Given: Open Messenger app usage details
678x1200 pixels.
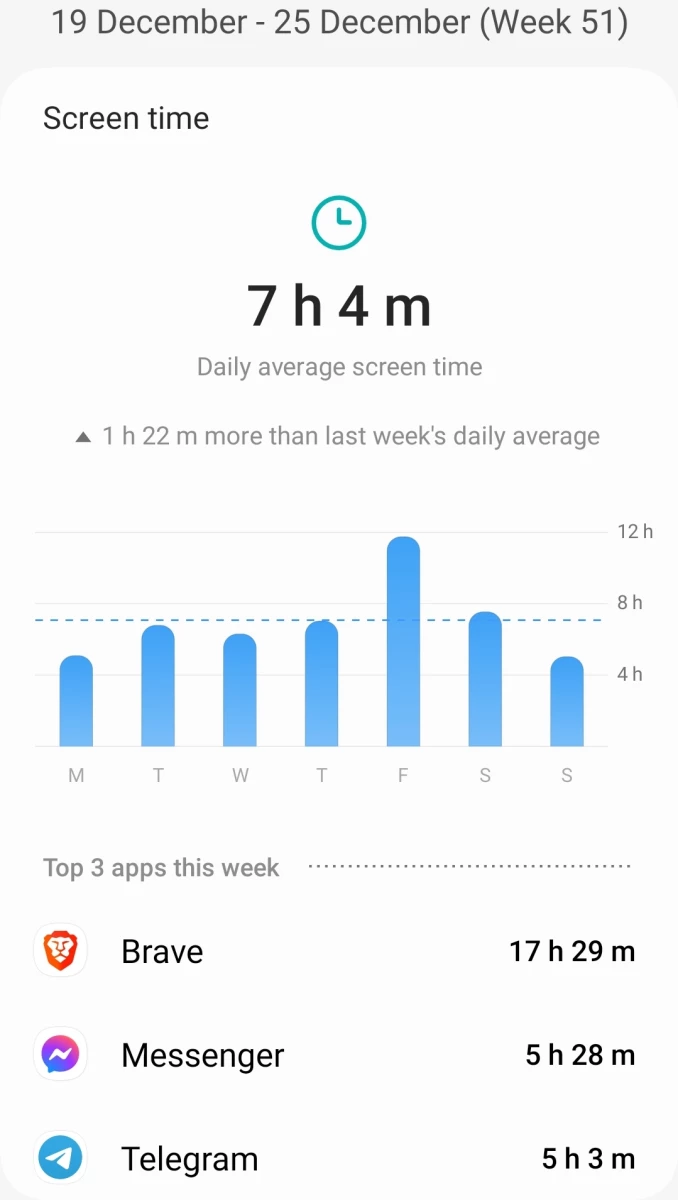Looking at the screenshot, I should pyautogui.click(x=339, y=1055).
